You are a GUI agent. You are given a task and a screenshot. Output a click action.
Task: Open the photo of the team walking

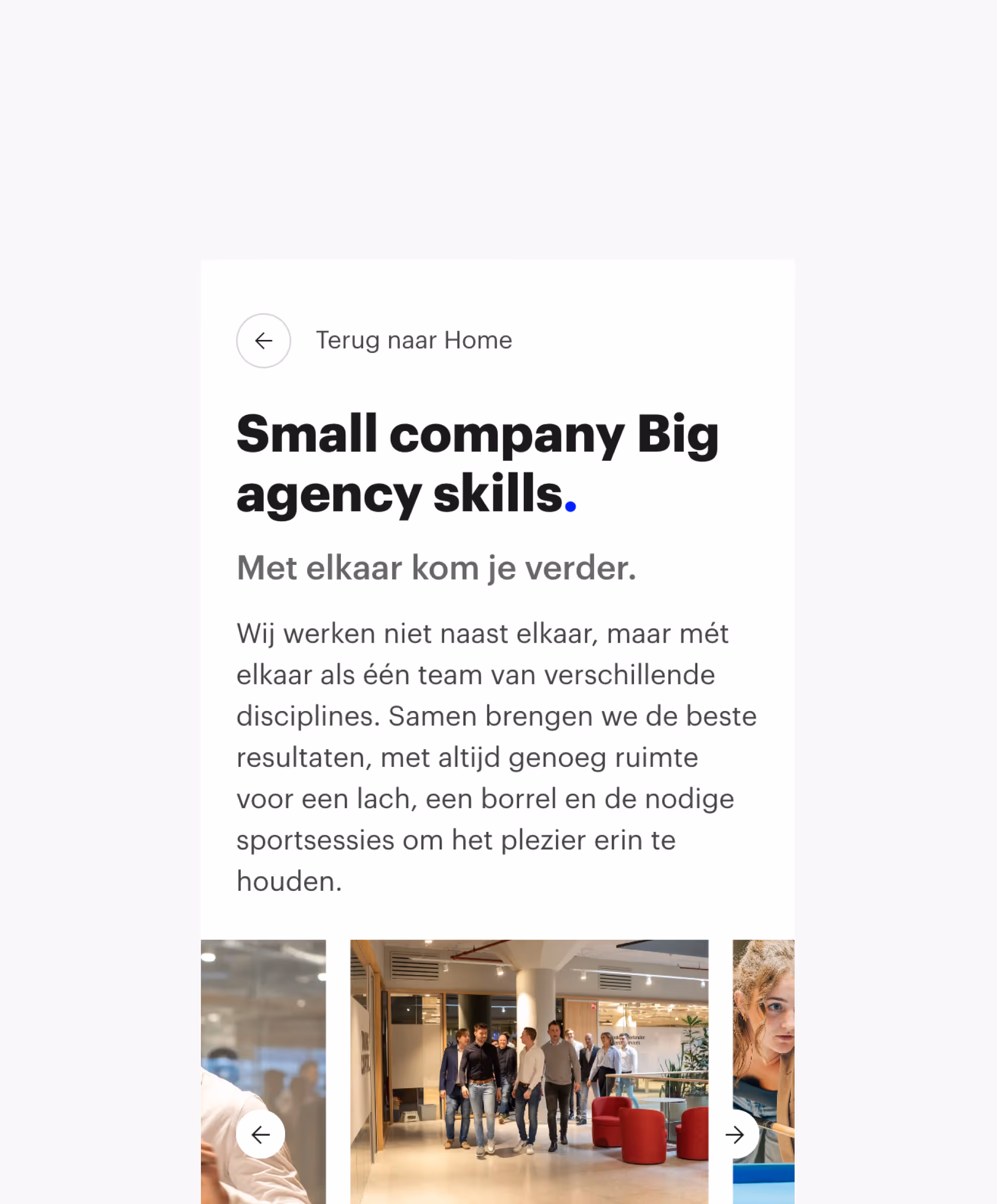pos(529,1072)
